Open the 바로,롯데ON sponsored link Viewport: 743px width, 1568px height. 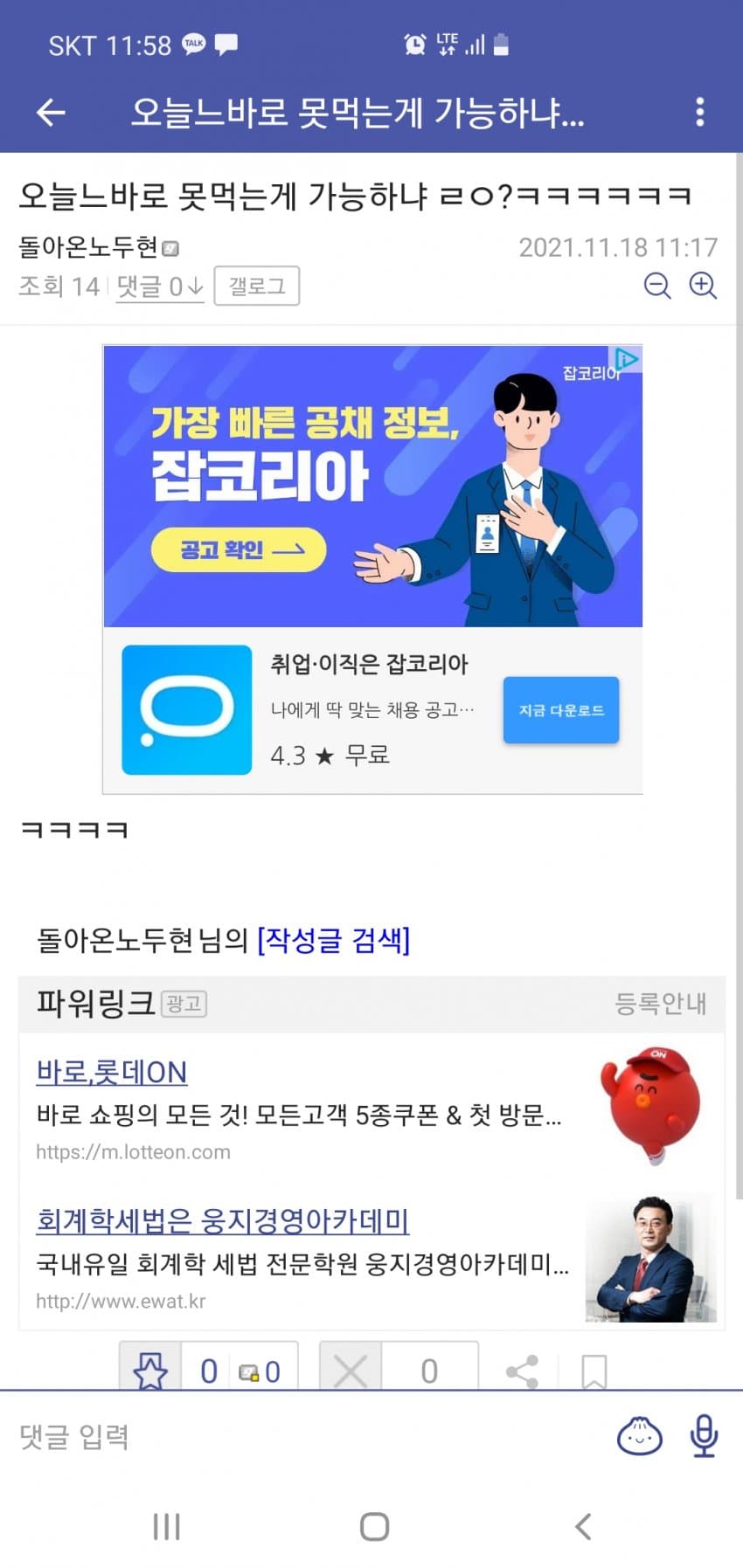click(112, 1072)
